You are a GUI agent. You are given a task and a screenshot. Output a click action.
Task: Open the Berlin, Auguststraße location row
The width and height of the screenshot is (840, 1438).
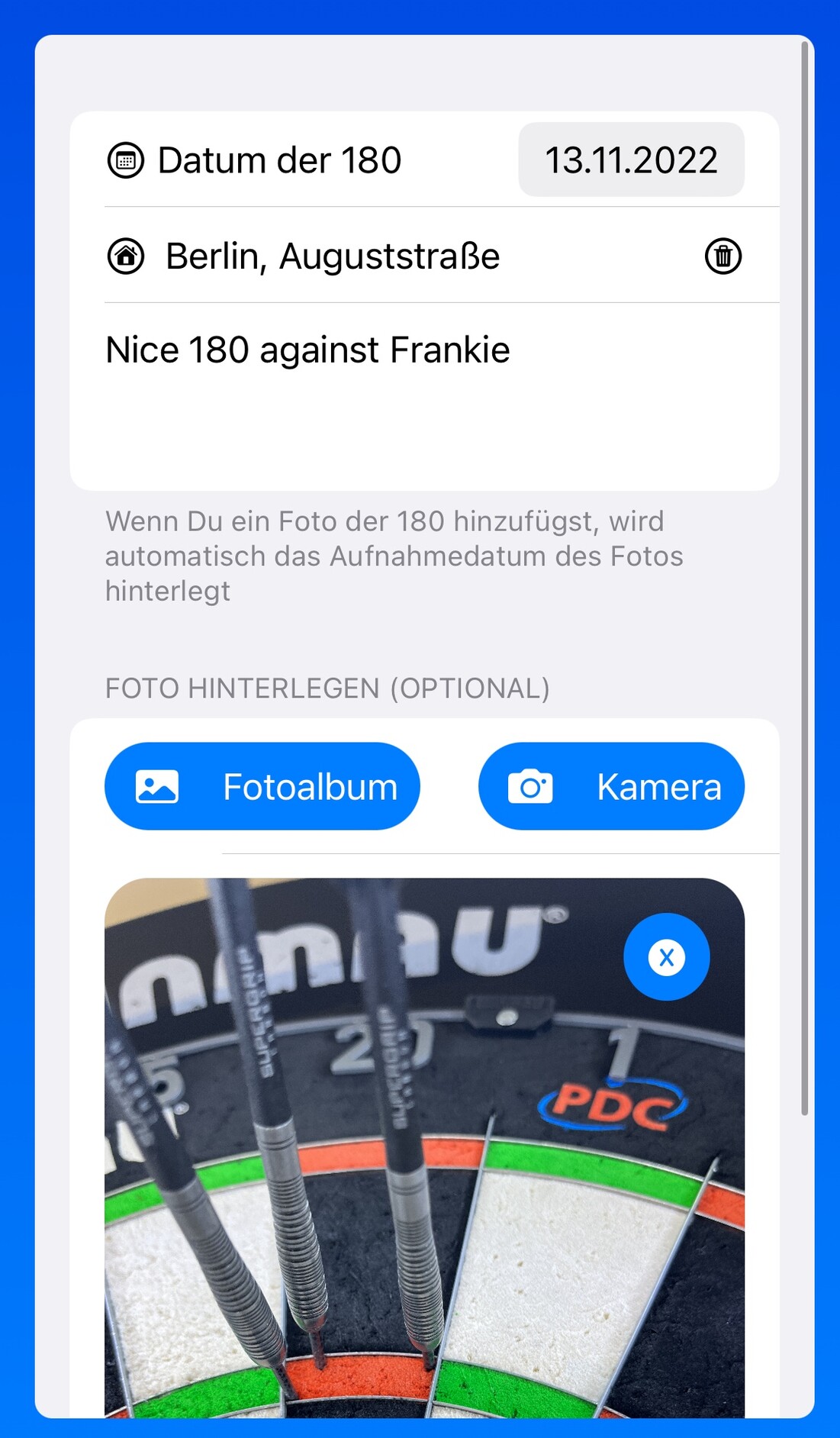(333, 256)
